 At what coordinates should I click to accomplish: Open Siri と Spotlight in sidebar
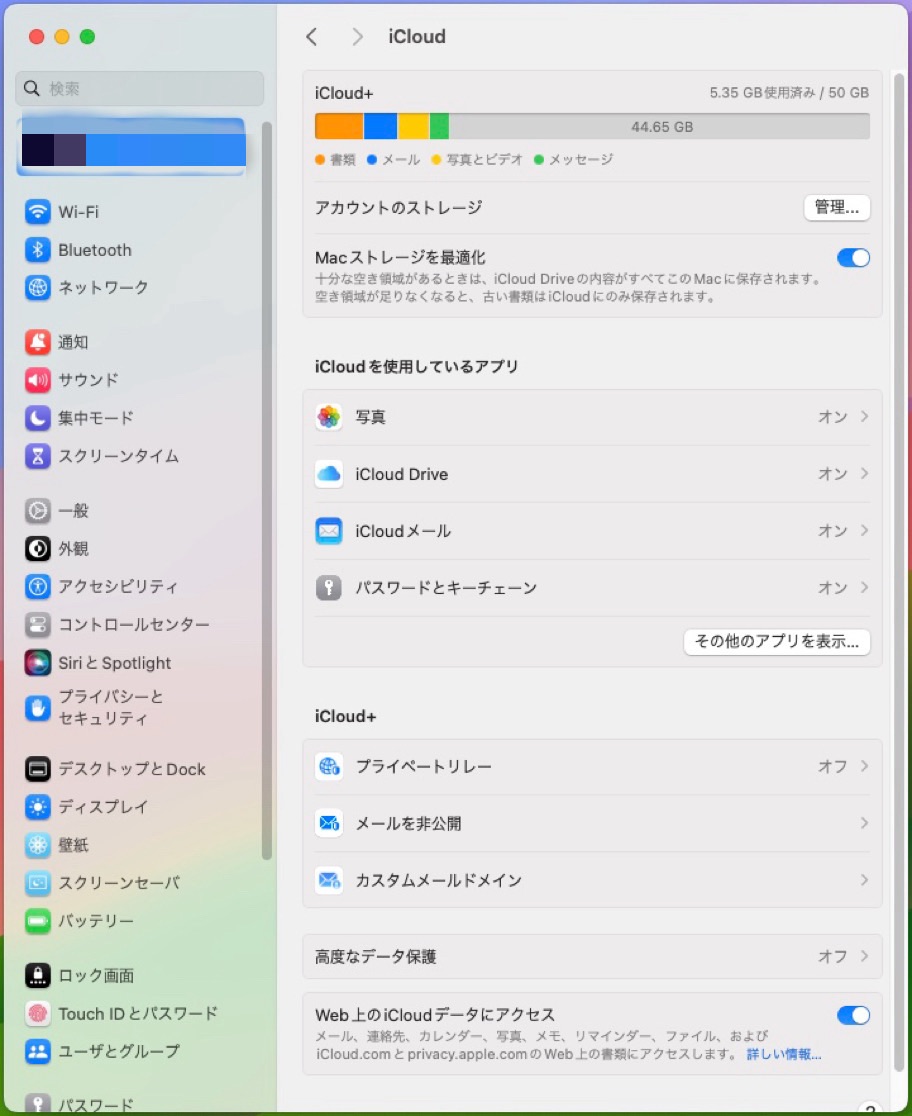(114, 663)
